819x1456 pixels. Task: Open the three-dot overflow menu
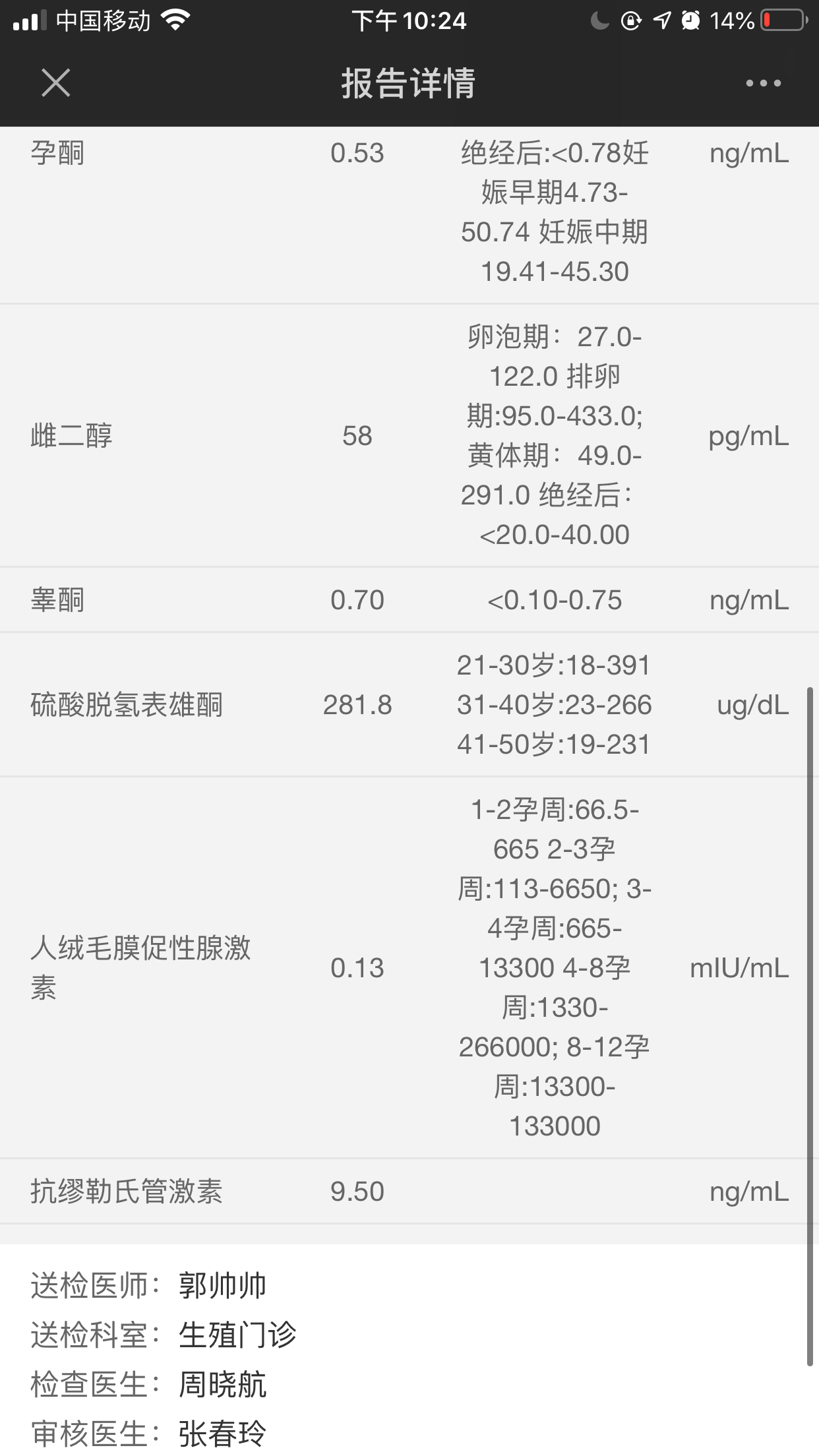click(764, 83)
